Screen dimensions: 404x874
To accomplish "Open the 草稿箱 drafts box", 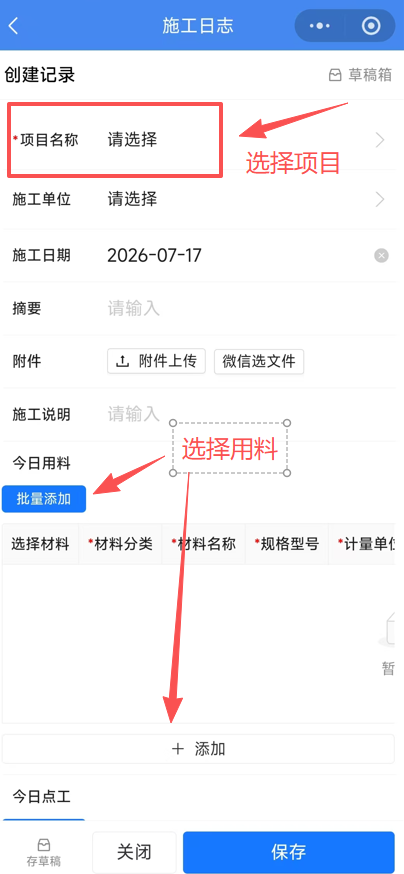I will click(361, 75).
